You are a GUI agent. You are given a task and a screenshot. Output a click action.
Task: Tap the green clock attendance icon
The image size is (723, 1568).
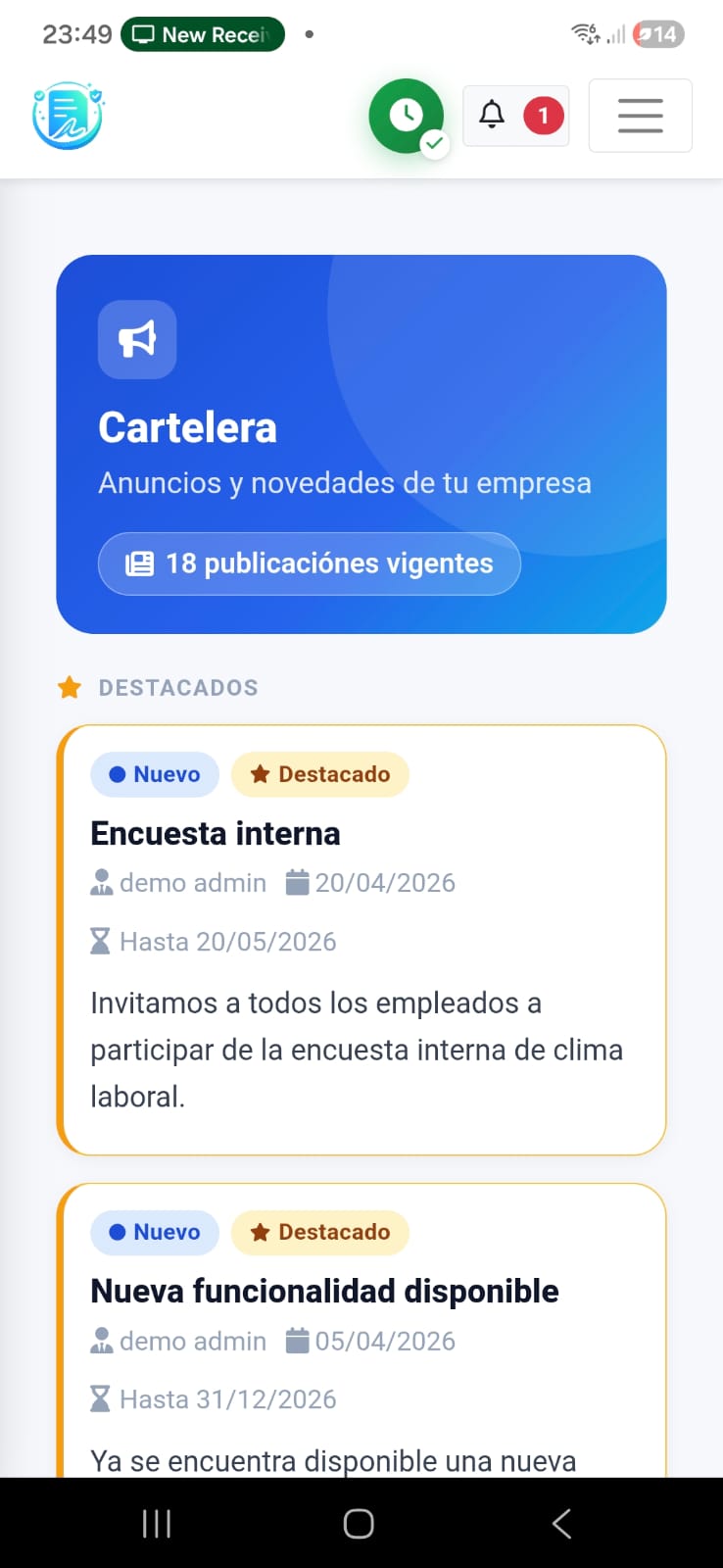click(407, 115)
